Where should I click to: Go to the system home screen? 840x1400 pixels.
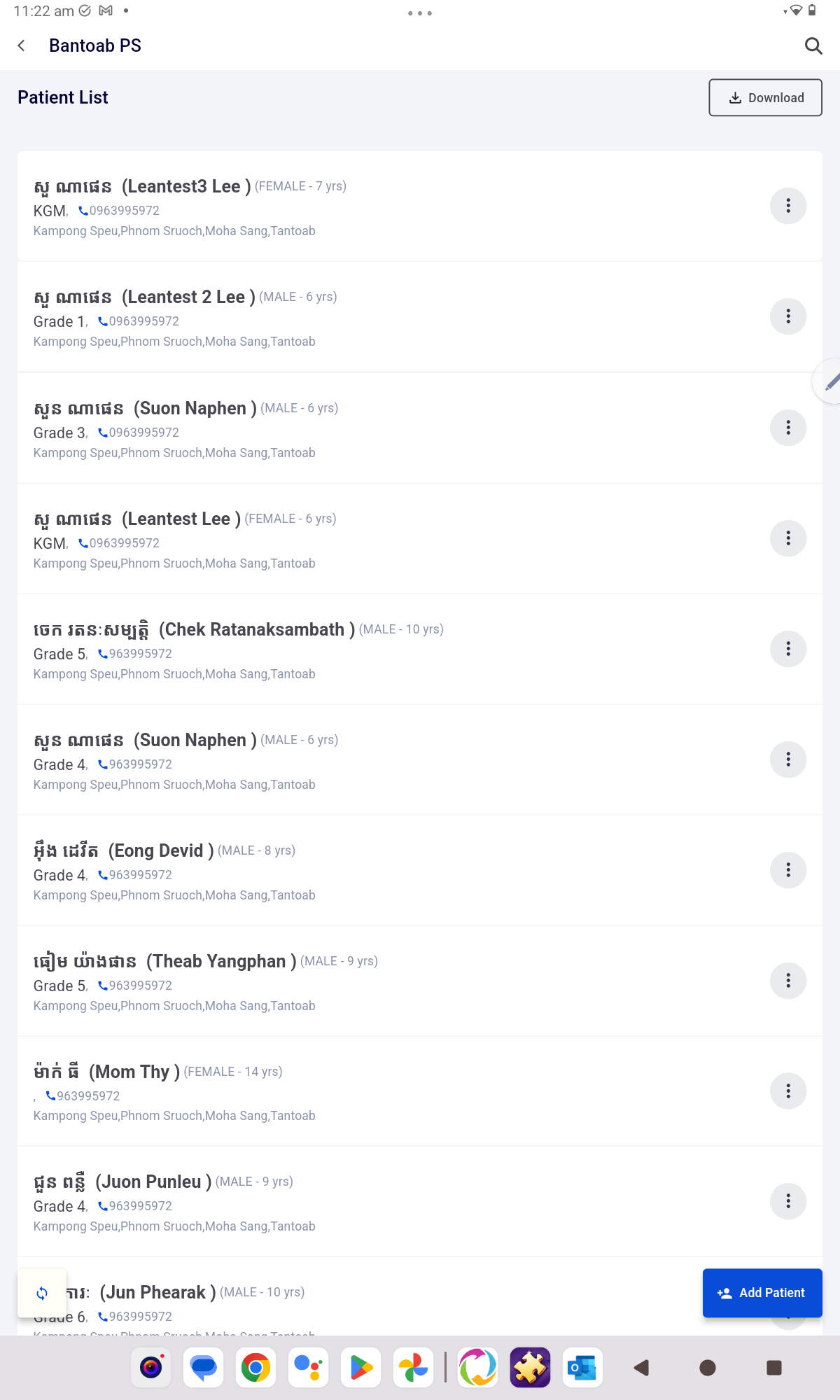708,1368
